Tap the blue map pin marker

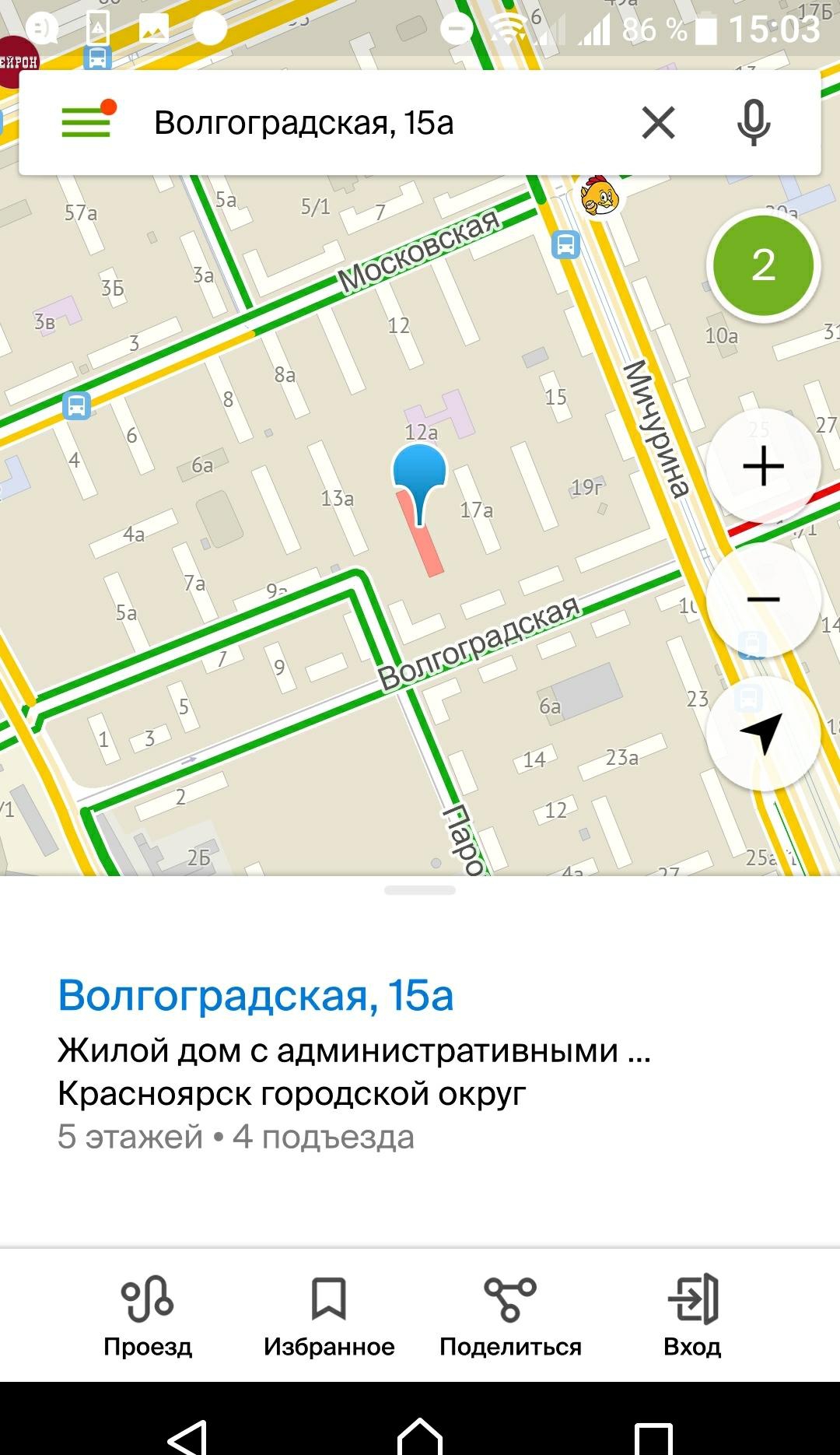click(419, 484)
